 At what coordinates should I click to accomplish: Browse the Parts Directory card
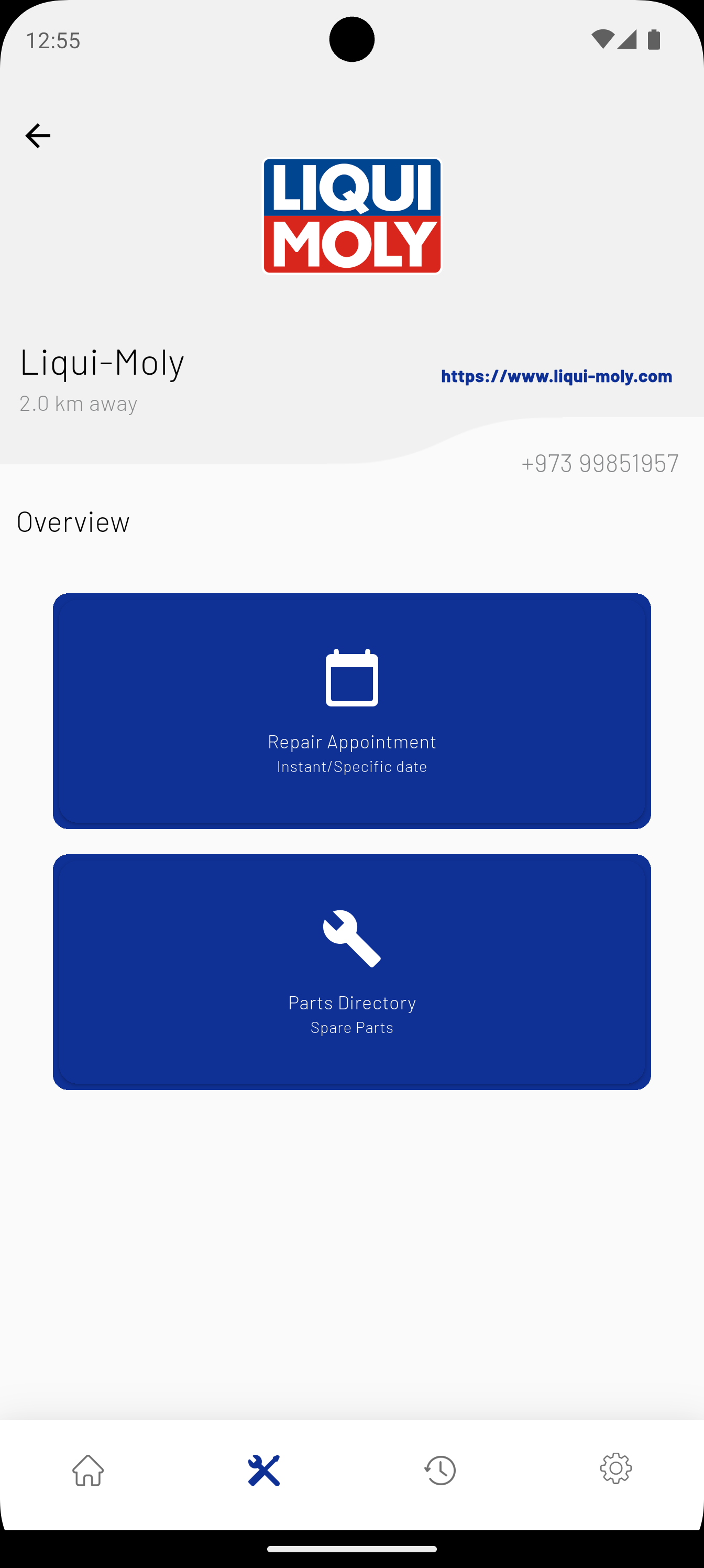[351, 972]
